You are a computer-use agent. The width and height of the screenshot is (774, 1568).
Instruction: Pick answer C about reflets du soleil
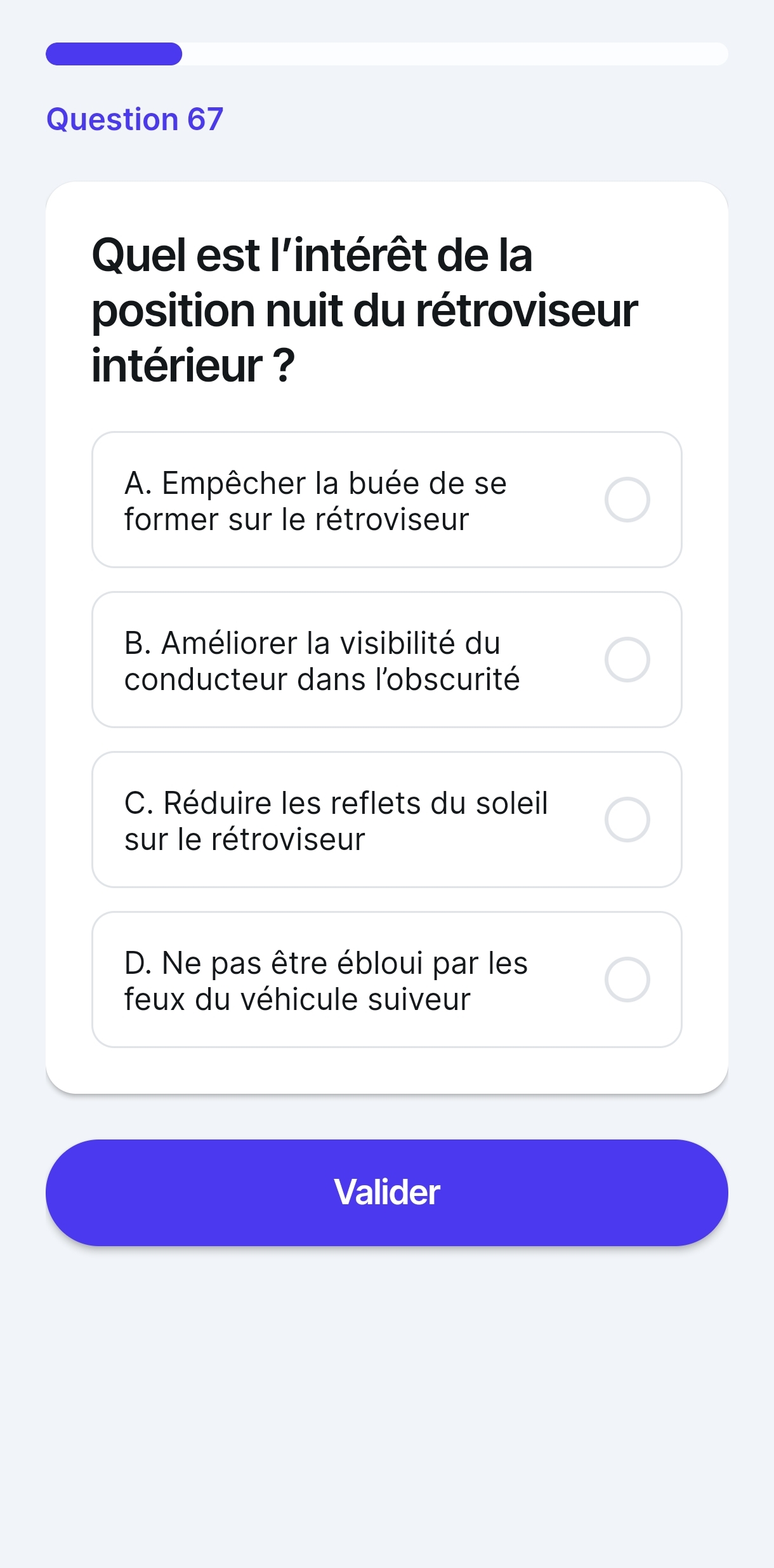(386, 820)
